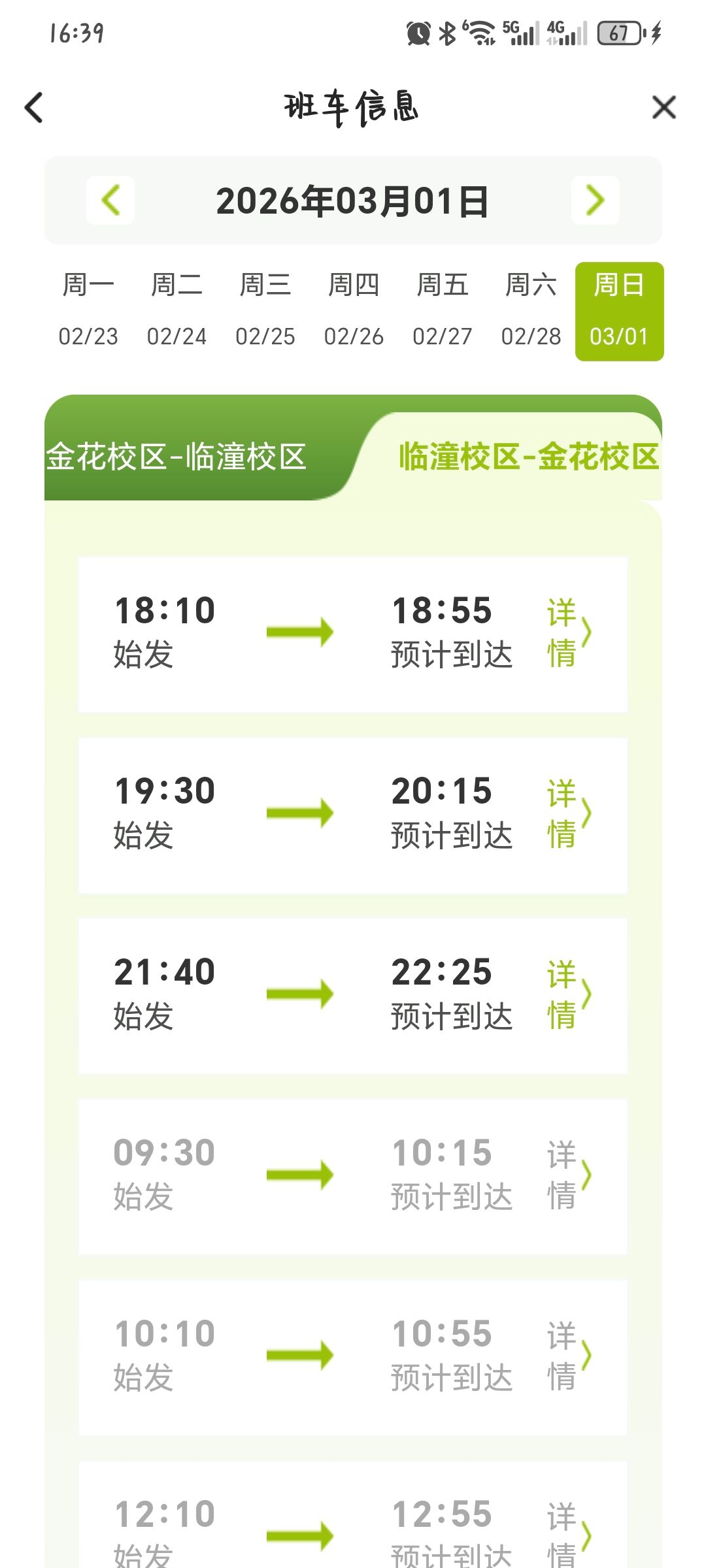The width and height of the screenshot is (706, 1568).
Task: Select 周三 02/25
Action: tap(265, 311)
